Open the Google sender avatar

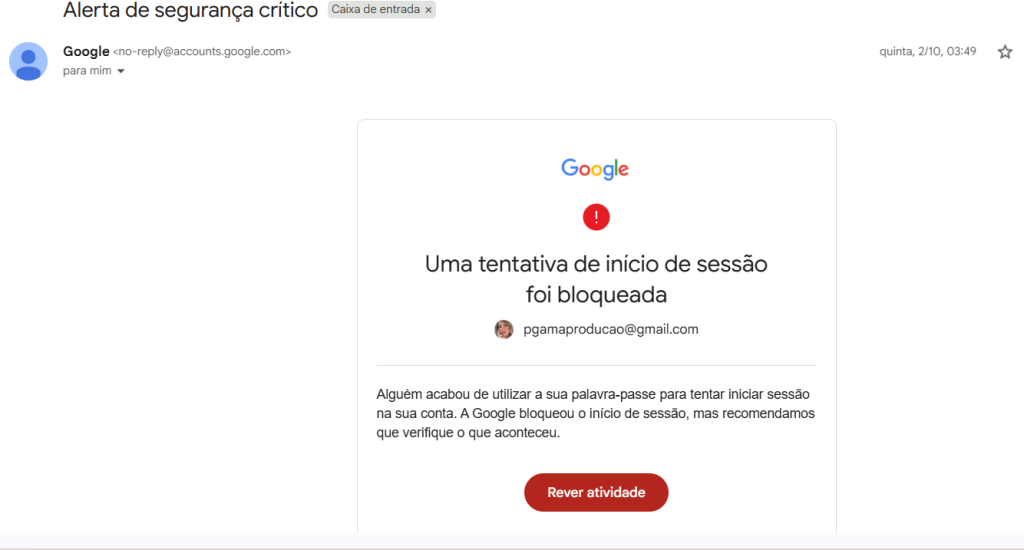pos(28,61)
